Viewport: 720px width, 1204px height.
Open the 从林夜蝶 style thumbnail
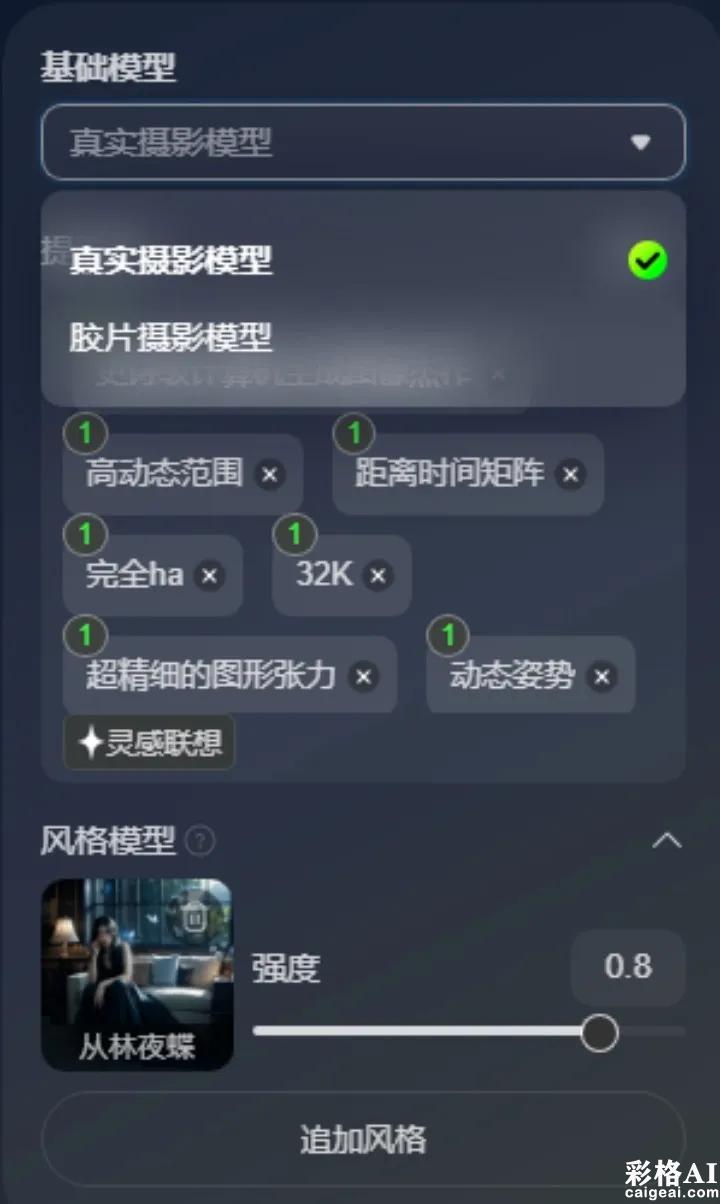click(x=137, y=973)
